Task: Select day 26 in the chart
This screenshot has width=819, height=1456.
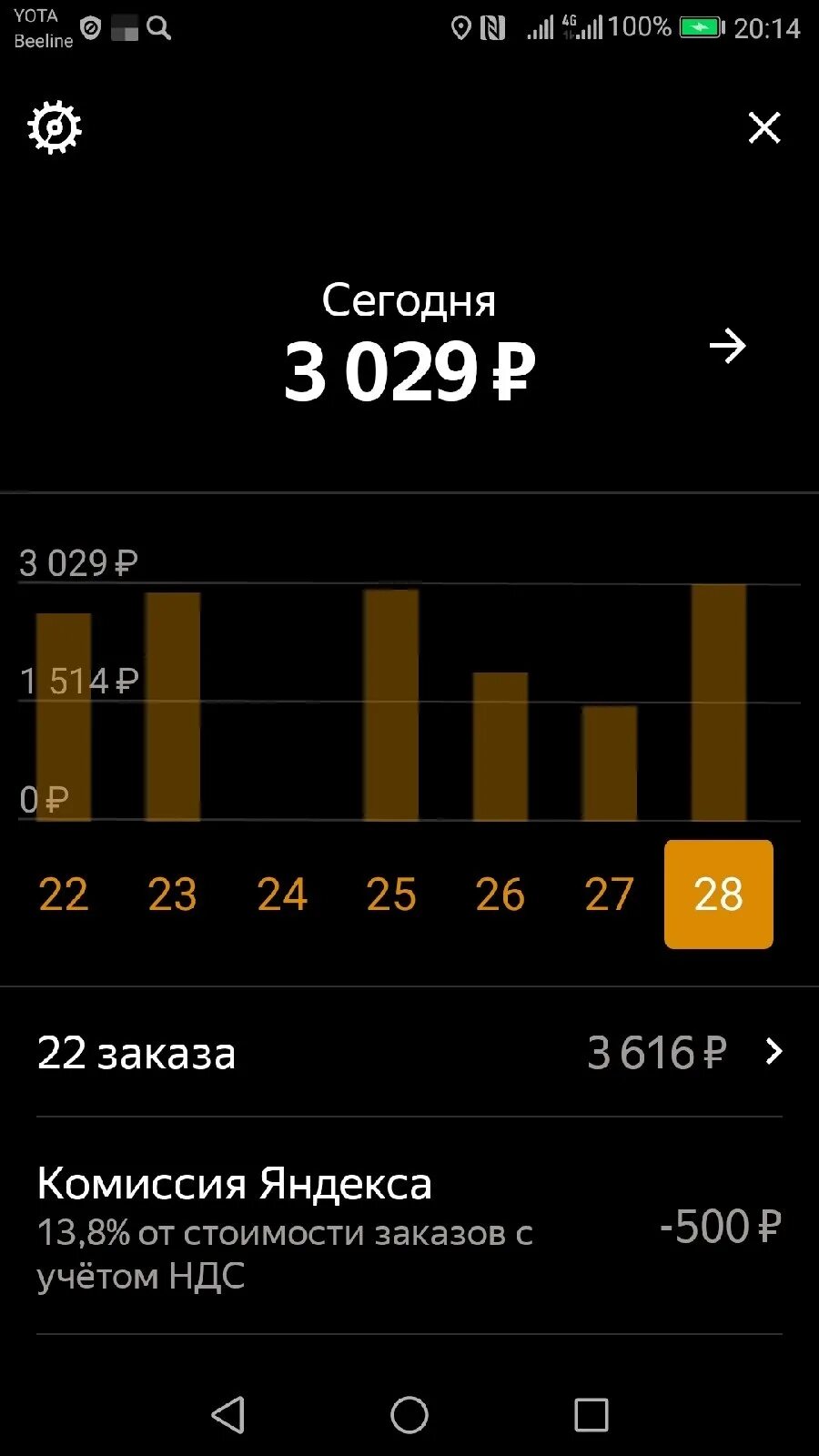Action: pos(500,894)
